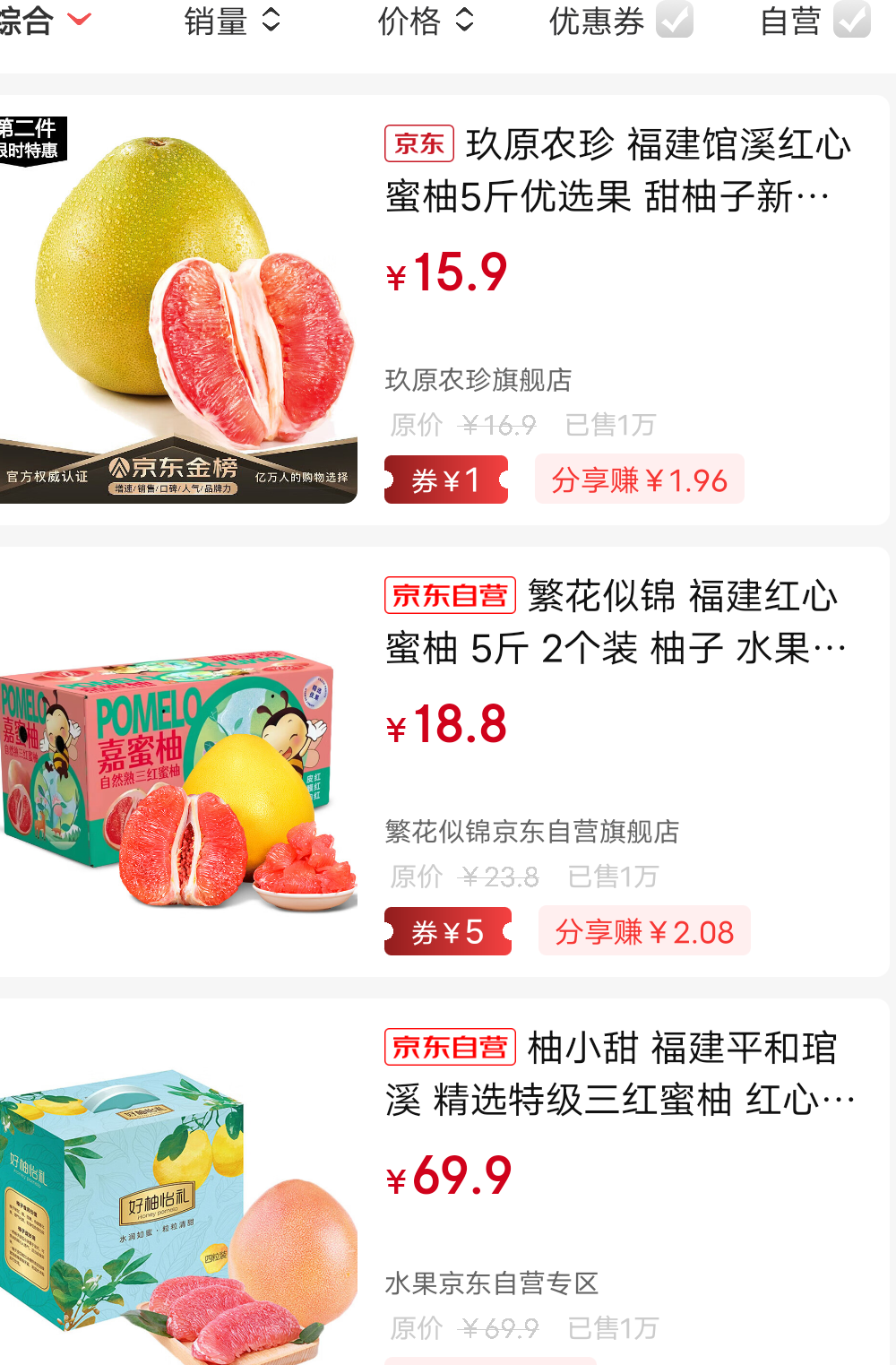Open the 柚小甜 三红蜜柚 product card
This screenshot has height=1365, width=896.
point(616,1073)
